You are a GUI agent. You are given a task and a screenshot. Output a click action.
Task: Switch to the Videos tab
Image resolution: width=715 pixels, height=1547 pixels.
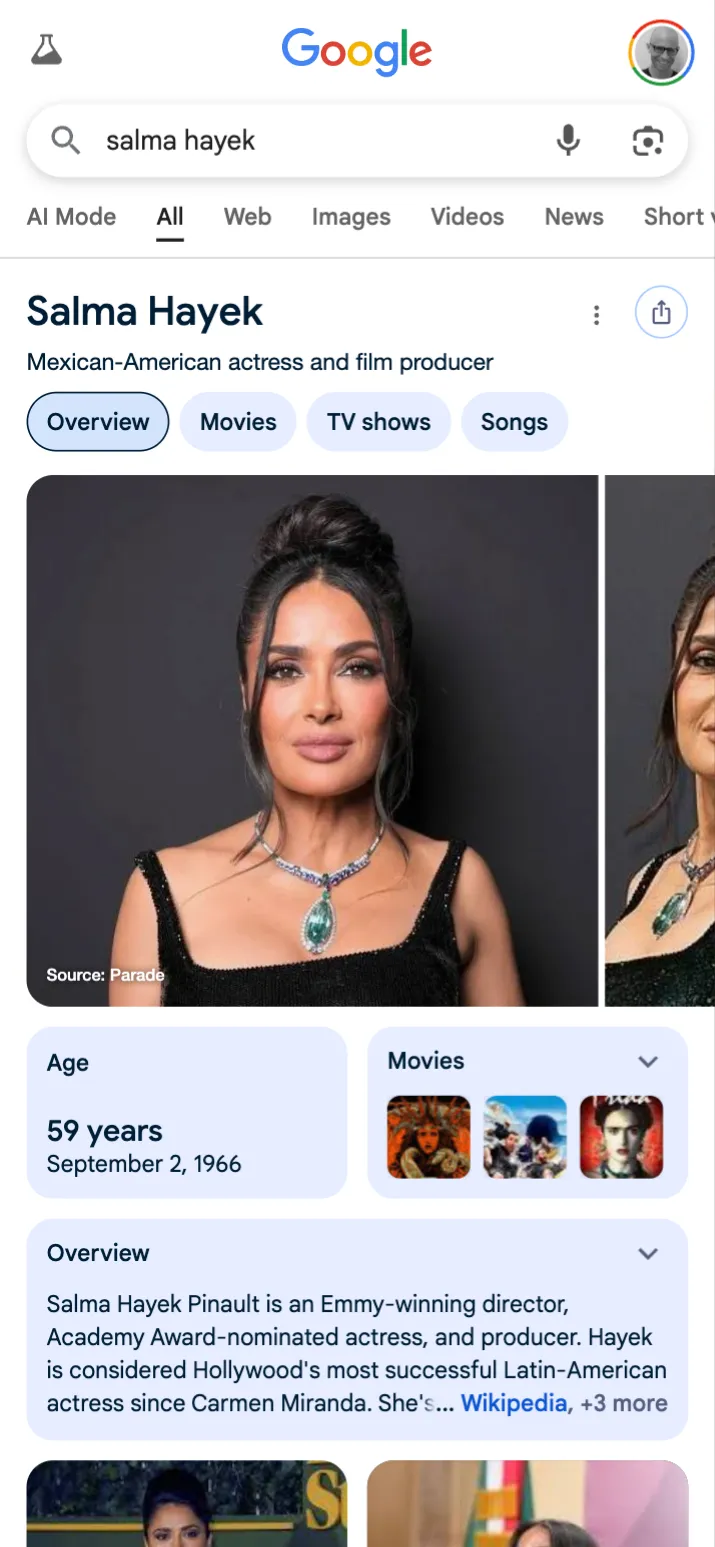467,217
